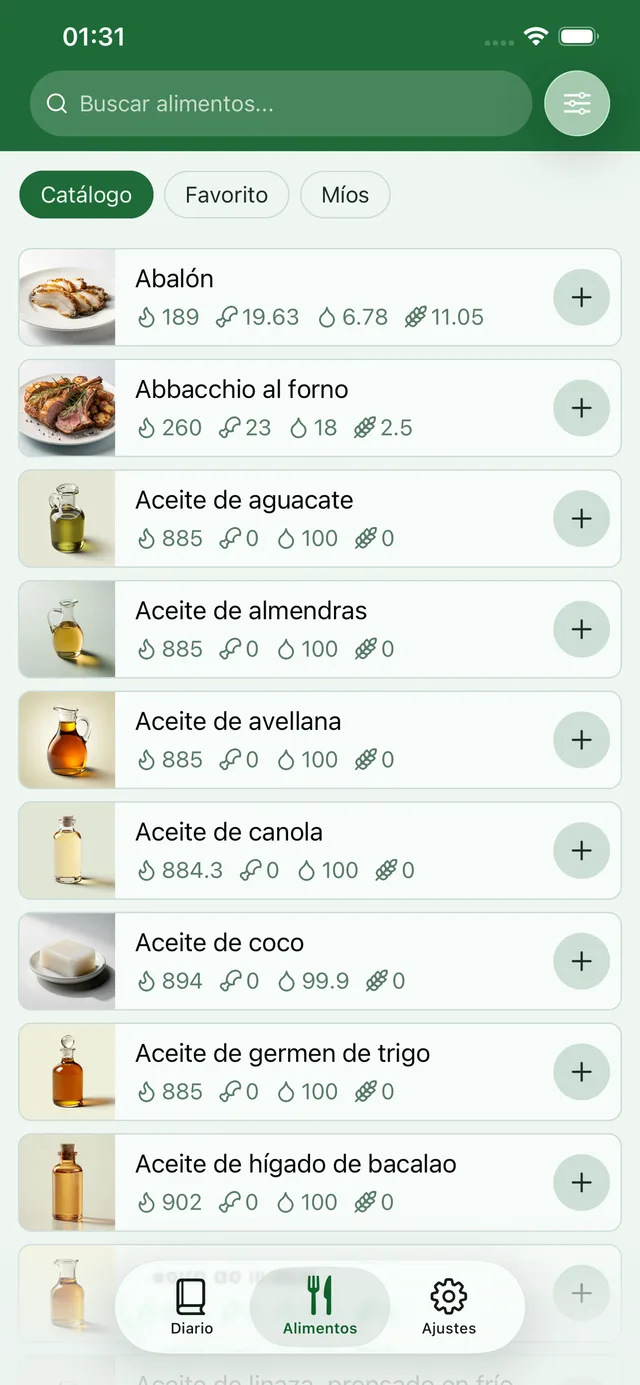Viewport: 640px width, 1385px height.
Task: Add Abbacchio al forno with plus button
Action: [x=581, y=408]
